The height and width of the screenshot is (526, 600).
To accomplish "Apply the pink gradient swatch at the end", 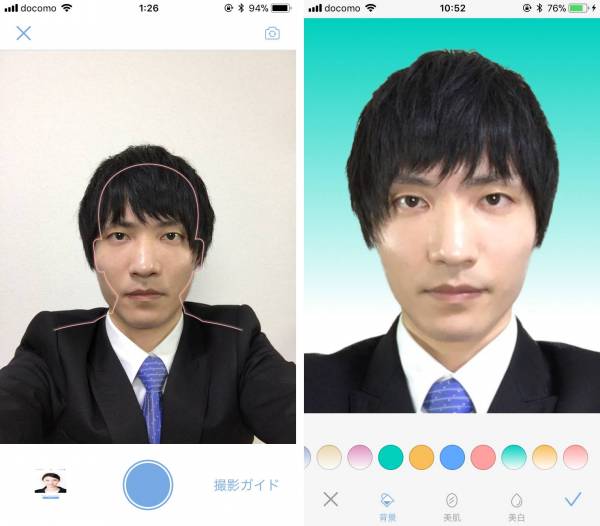I will coord(576,457).
